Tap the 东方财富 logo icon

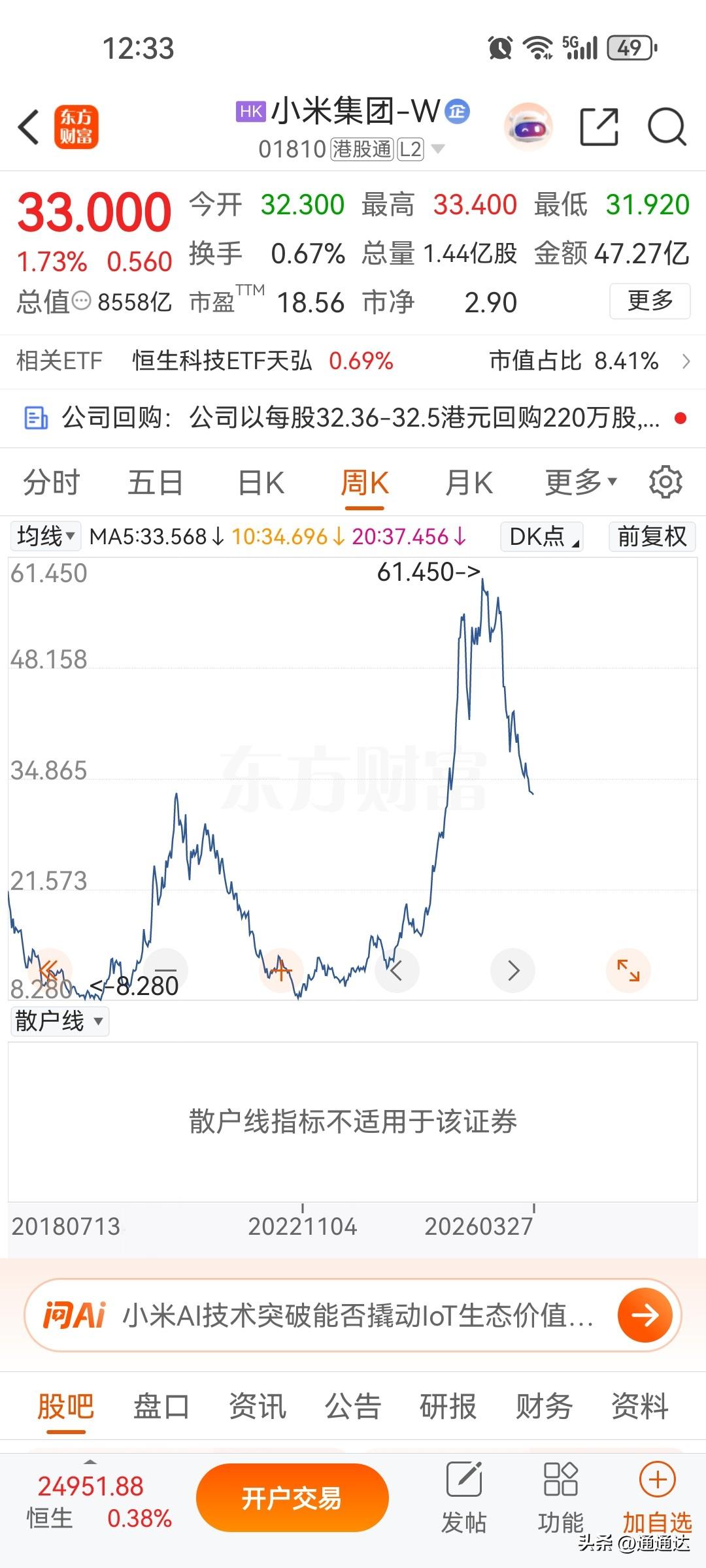click(x=76, y=125)
